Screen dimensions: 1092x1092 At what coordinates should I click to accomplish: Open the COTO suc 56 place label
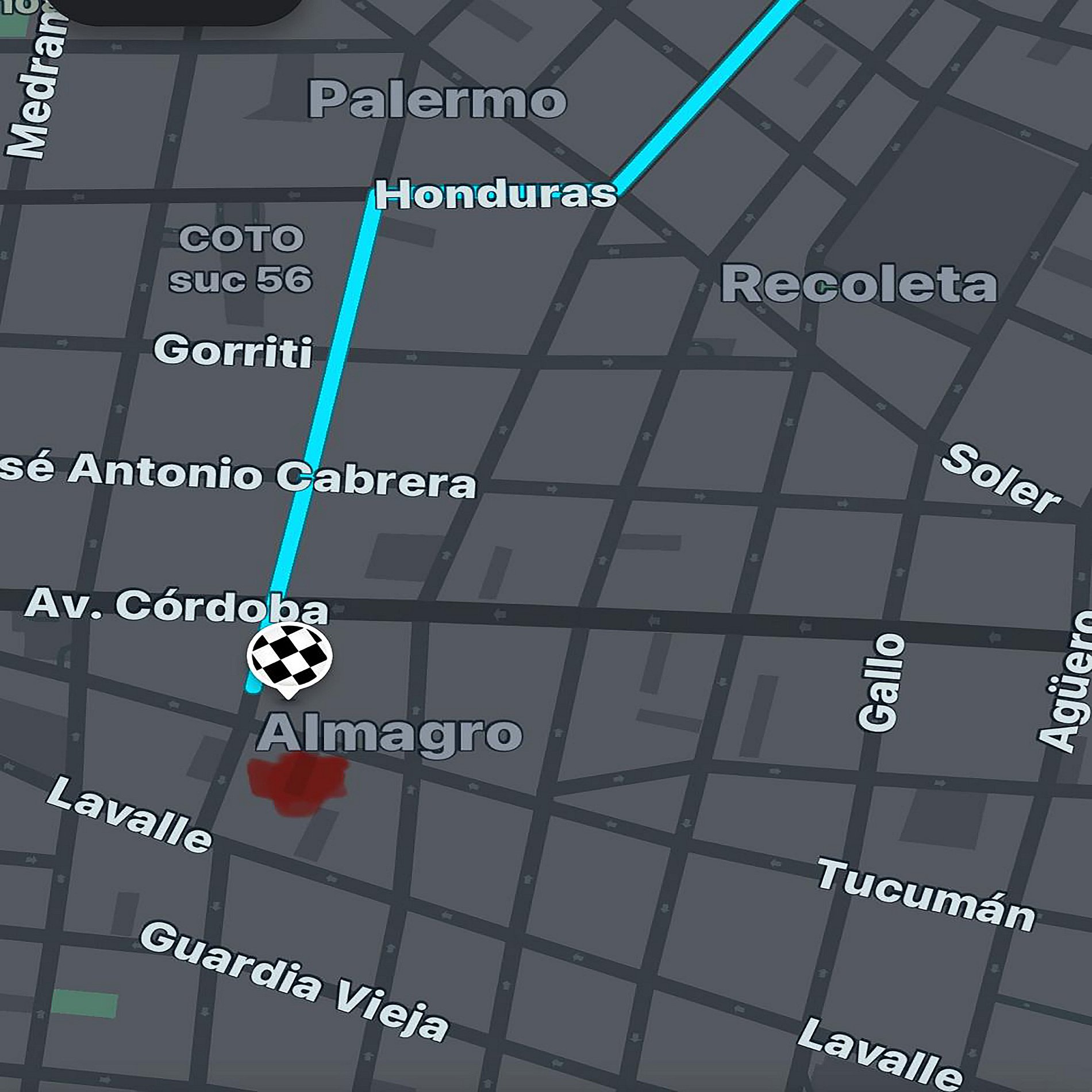241,259
